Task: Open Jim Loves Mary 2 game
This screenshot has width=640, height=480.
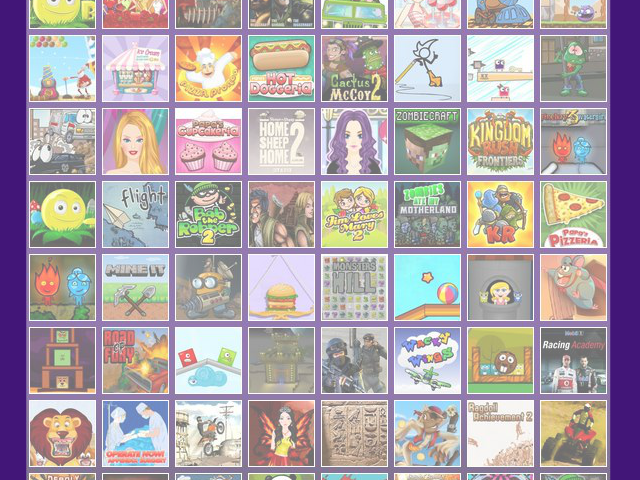Action: click(354, 214)
